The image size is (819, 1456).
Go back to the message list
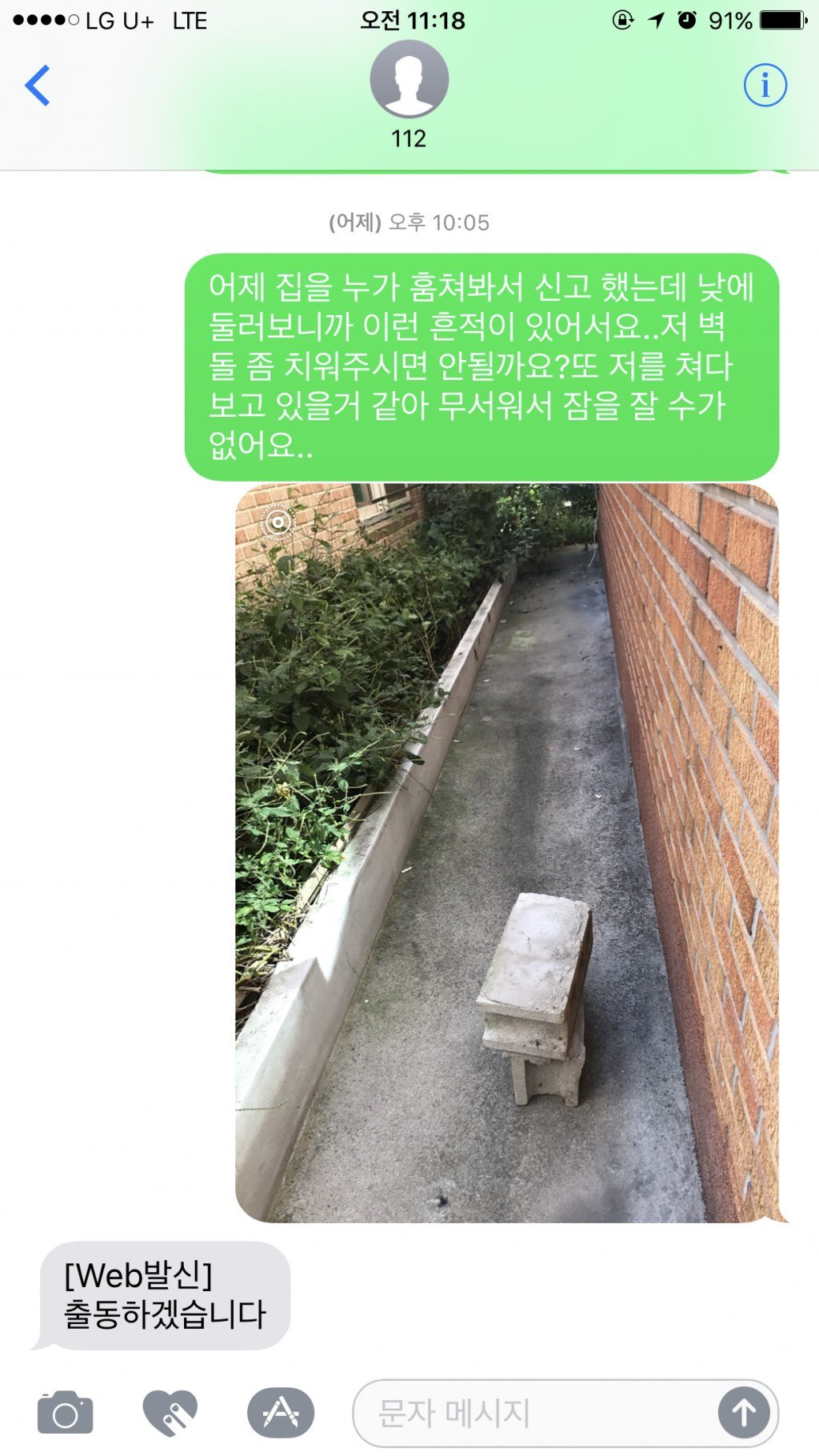(38, 85)
